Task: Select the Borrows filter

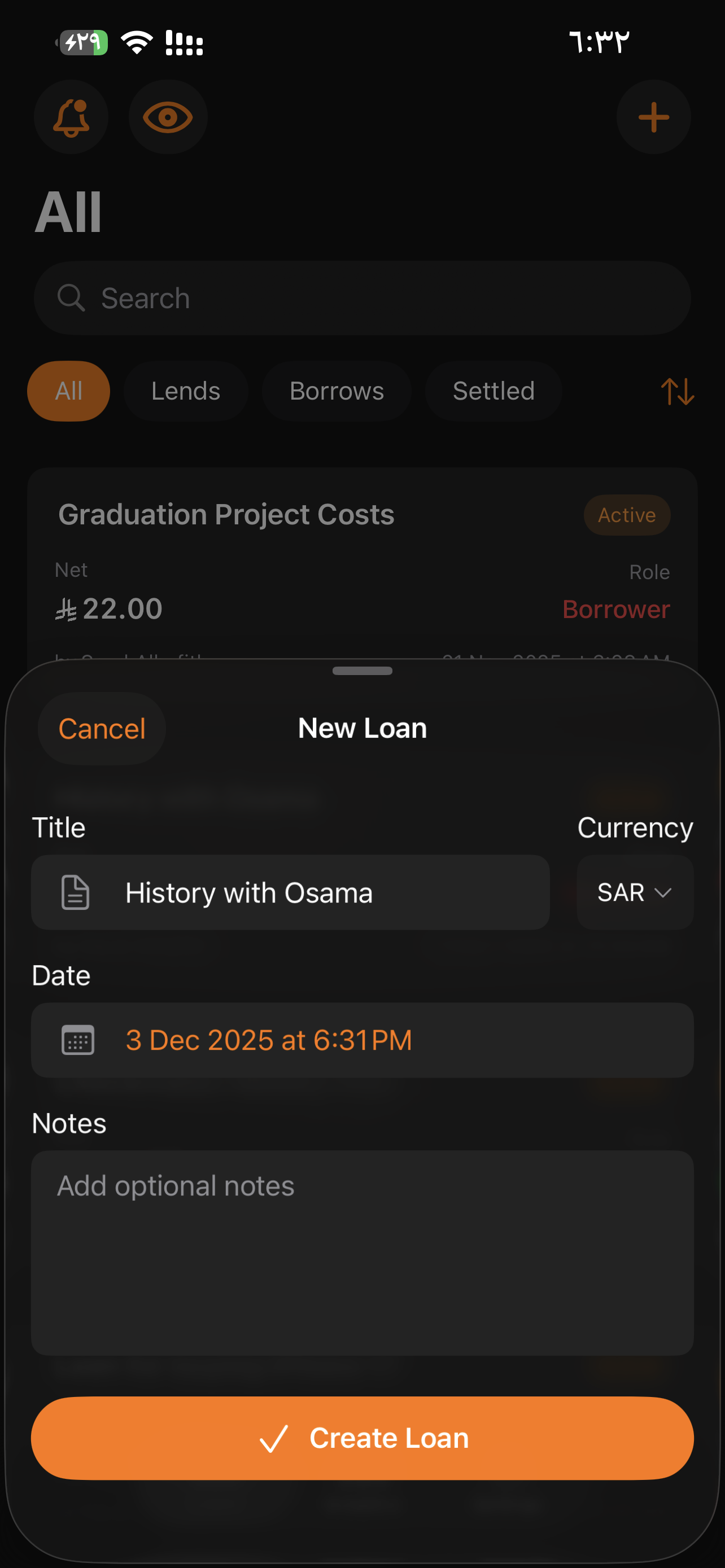Action: pyautogui.click(x=336, y=391)
